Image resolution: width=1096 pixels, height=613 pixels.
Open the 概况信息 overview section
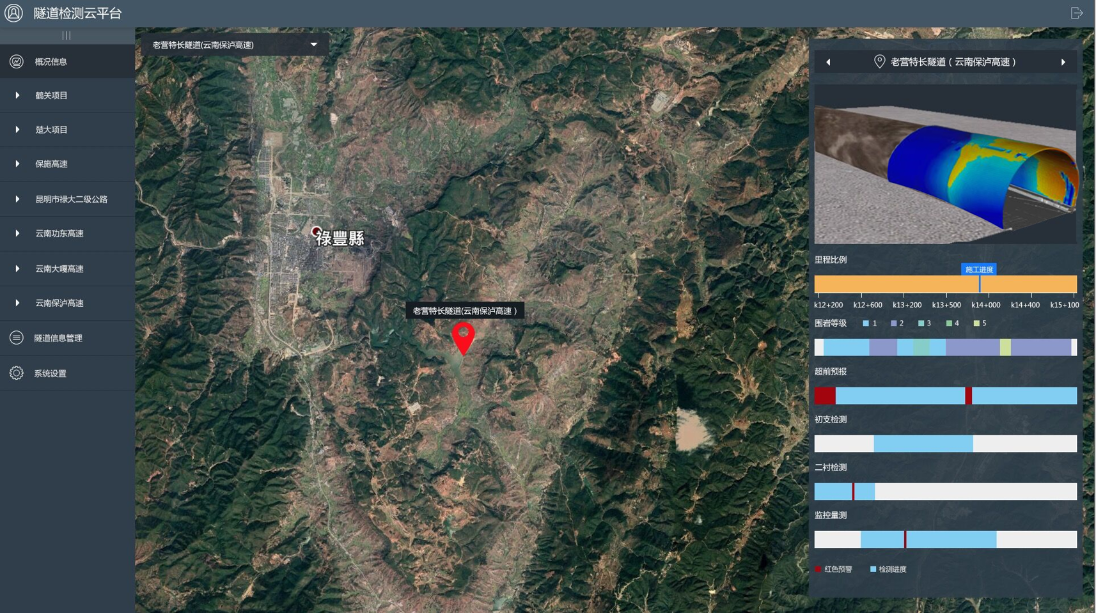[x=51, y=62]
